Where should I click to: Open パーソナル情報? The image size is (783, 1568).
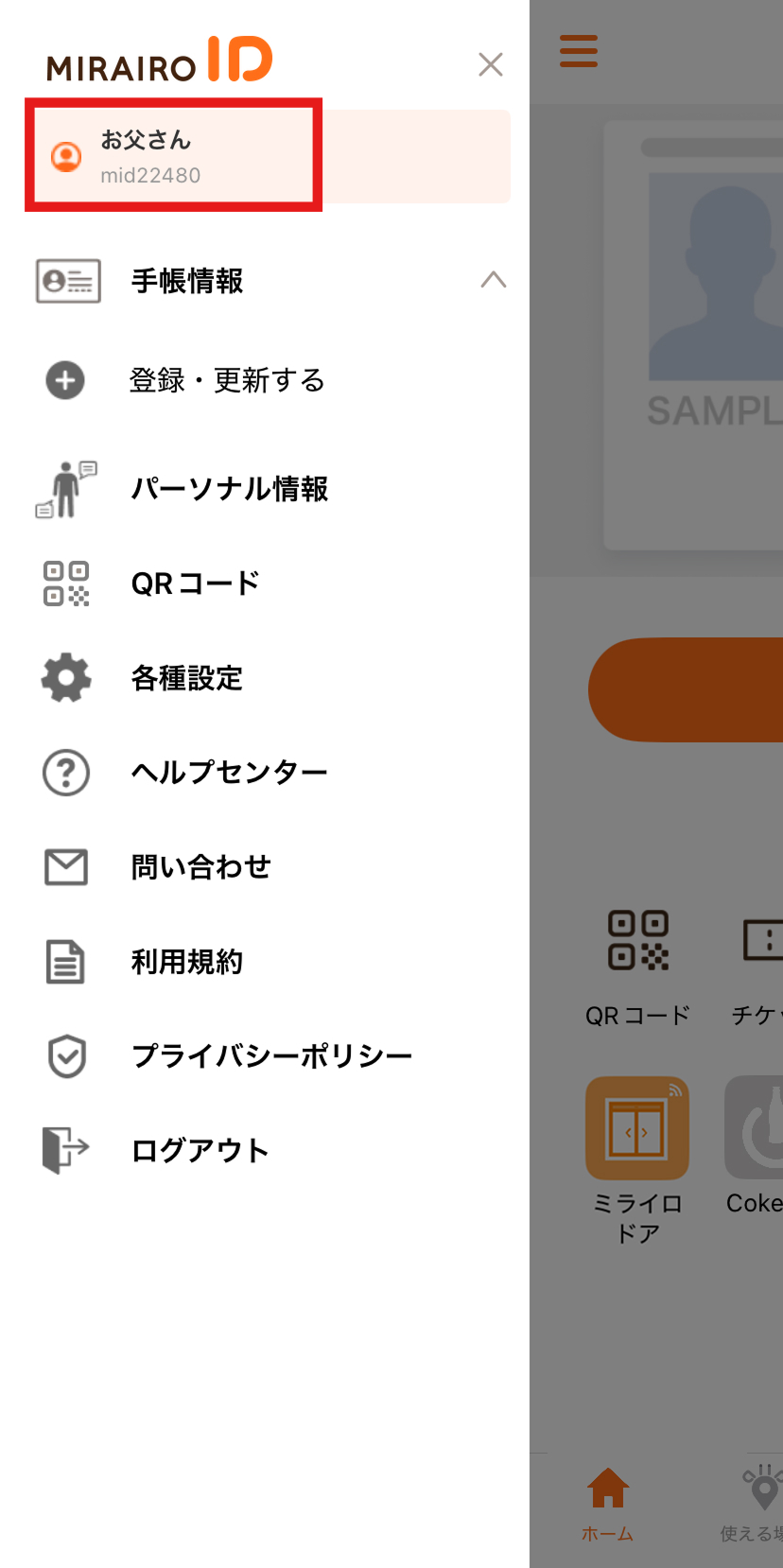[x=230, y=489]
